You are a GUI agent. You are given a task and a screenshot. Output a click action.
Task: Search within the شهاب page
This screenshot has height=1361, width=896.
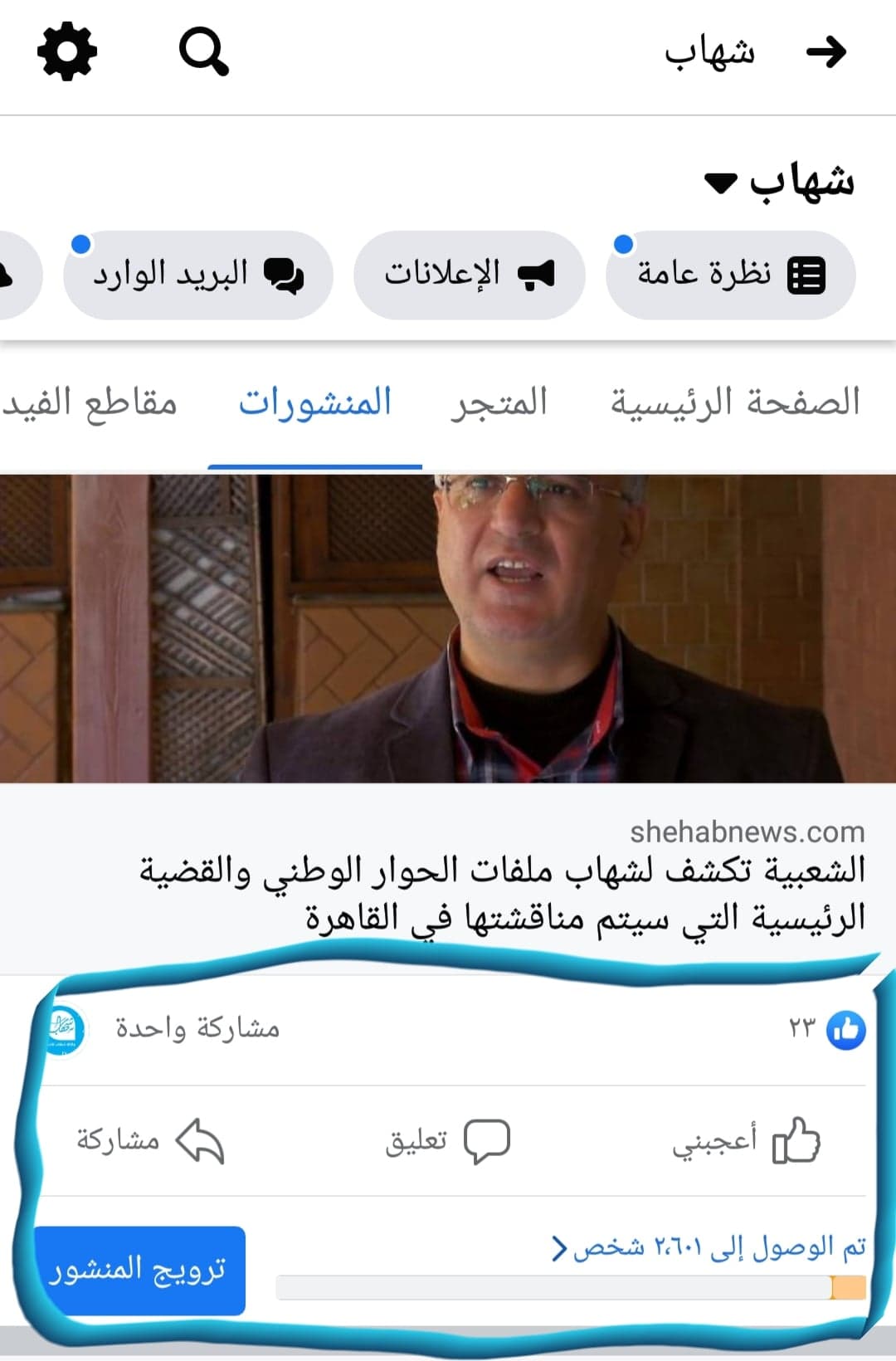203,51
